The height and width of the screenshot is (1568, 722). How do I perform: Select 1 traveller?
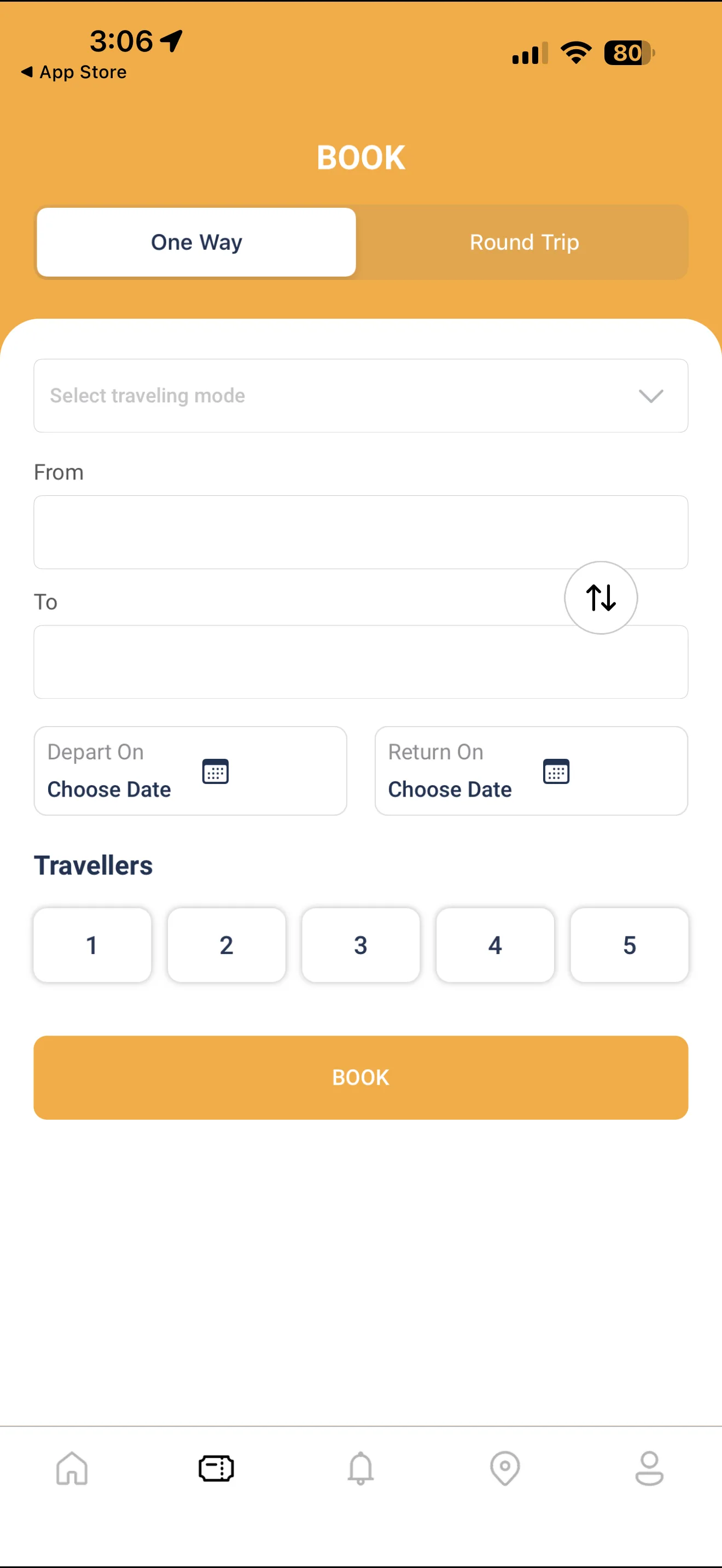coord(92,945)
